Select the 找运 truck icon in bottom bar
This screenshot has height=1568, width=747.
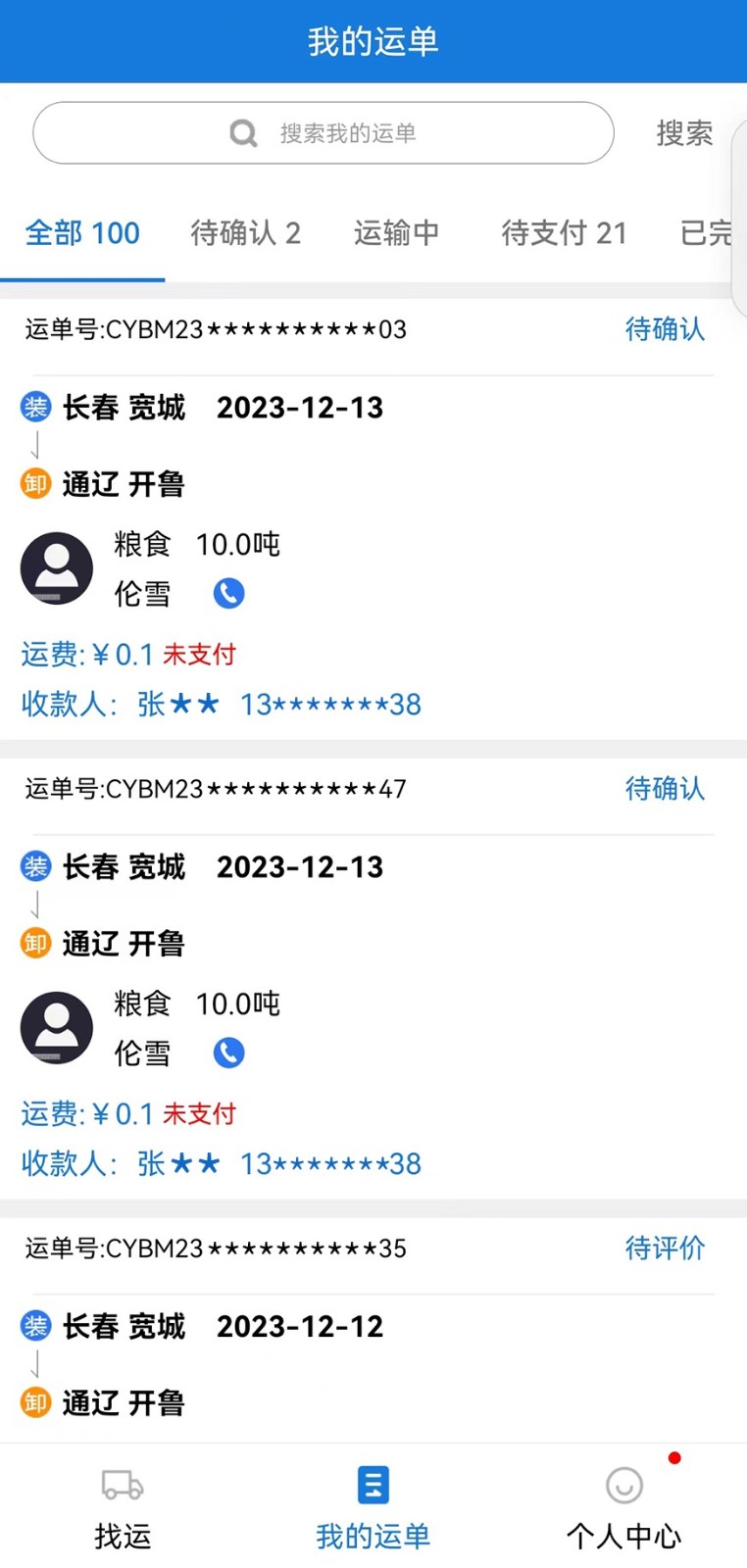(122, 1485)
